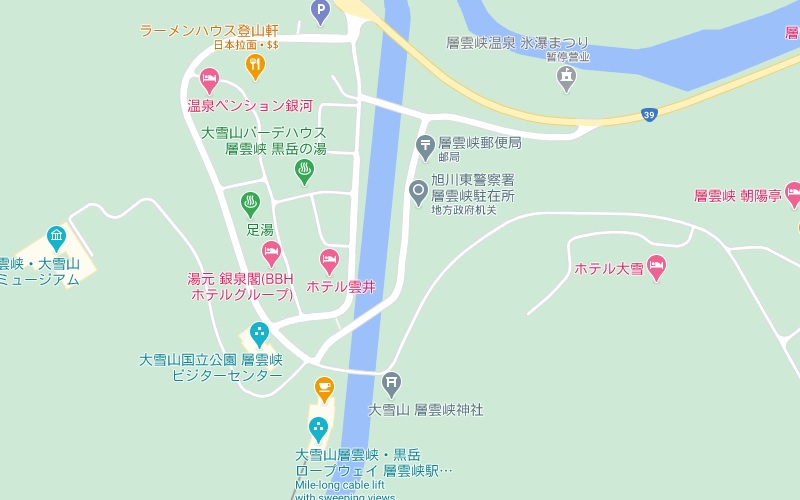Tap the 黒岳ロープウェイ 層雲峡駅 station pin
This screenshot has height=500, width=800.
pos(318,429)
